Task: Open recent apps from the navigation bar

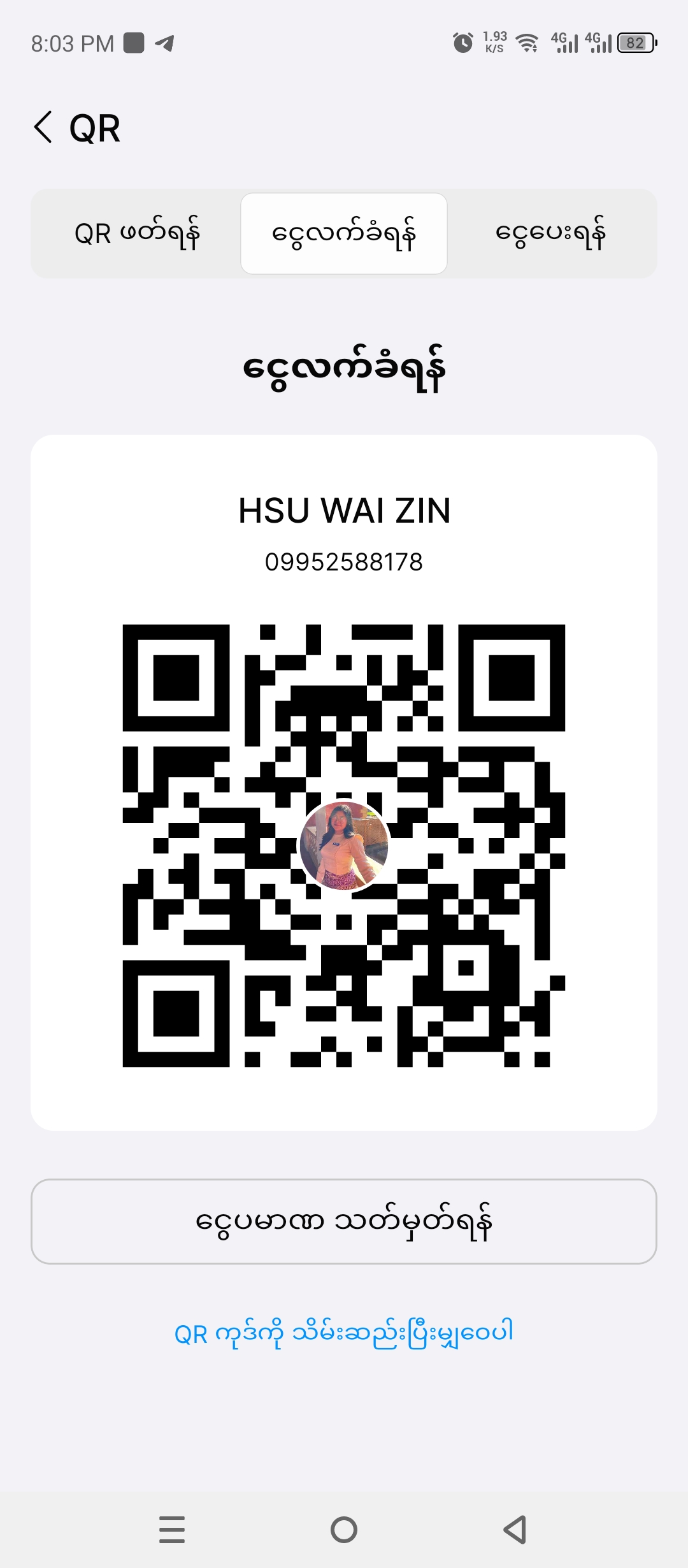Action: [172, 1530]
